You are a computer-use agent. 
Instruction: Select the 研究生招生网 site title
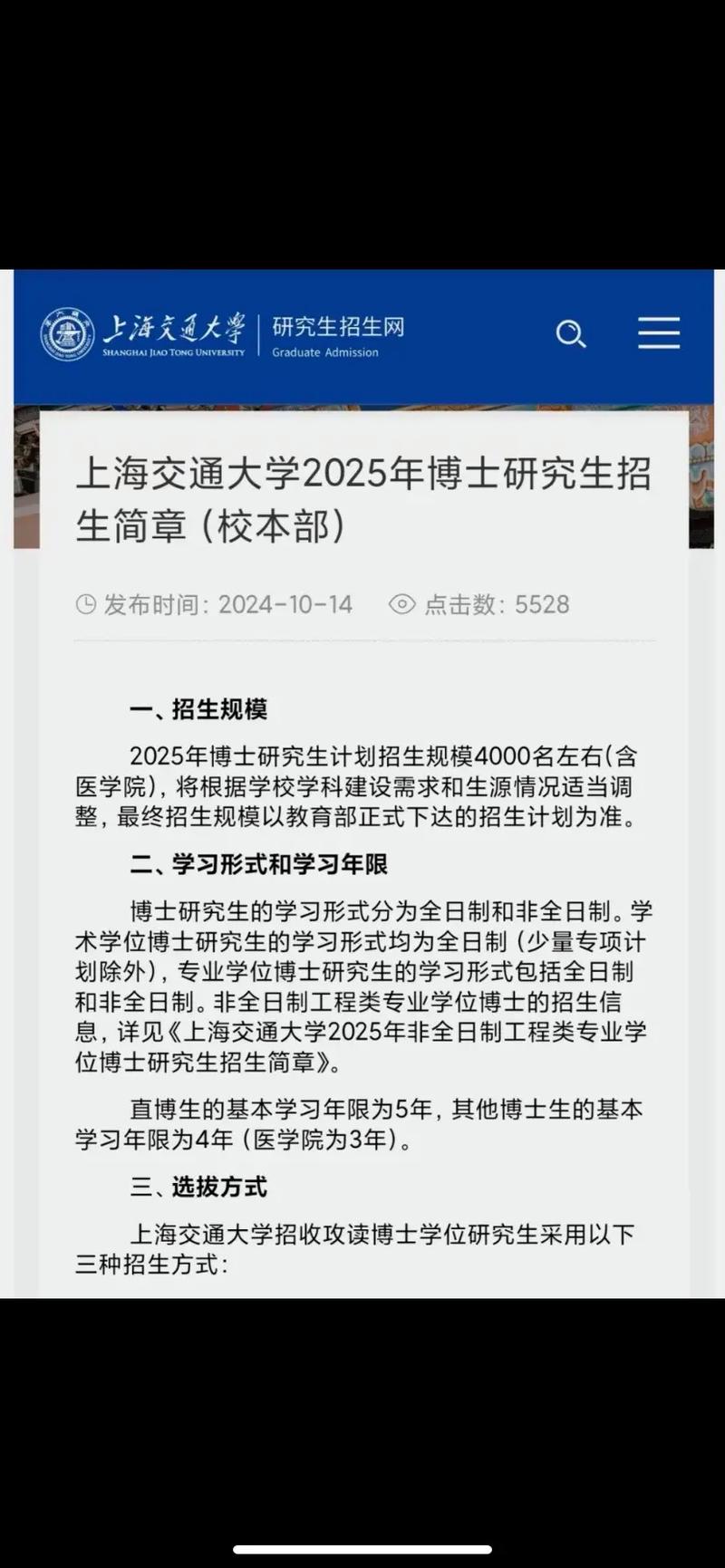click(x=338, y=328)
